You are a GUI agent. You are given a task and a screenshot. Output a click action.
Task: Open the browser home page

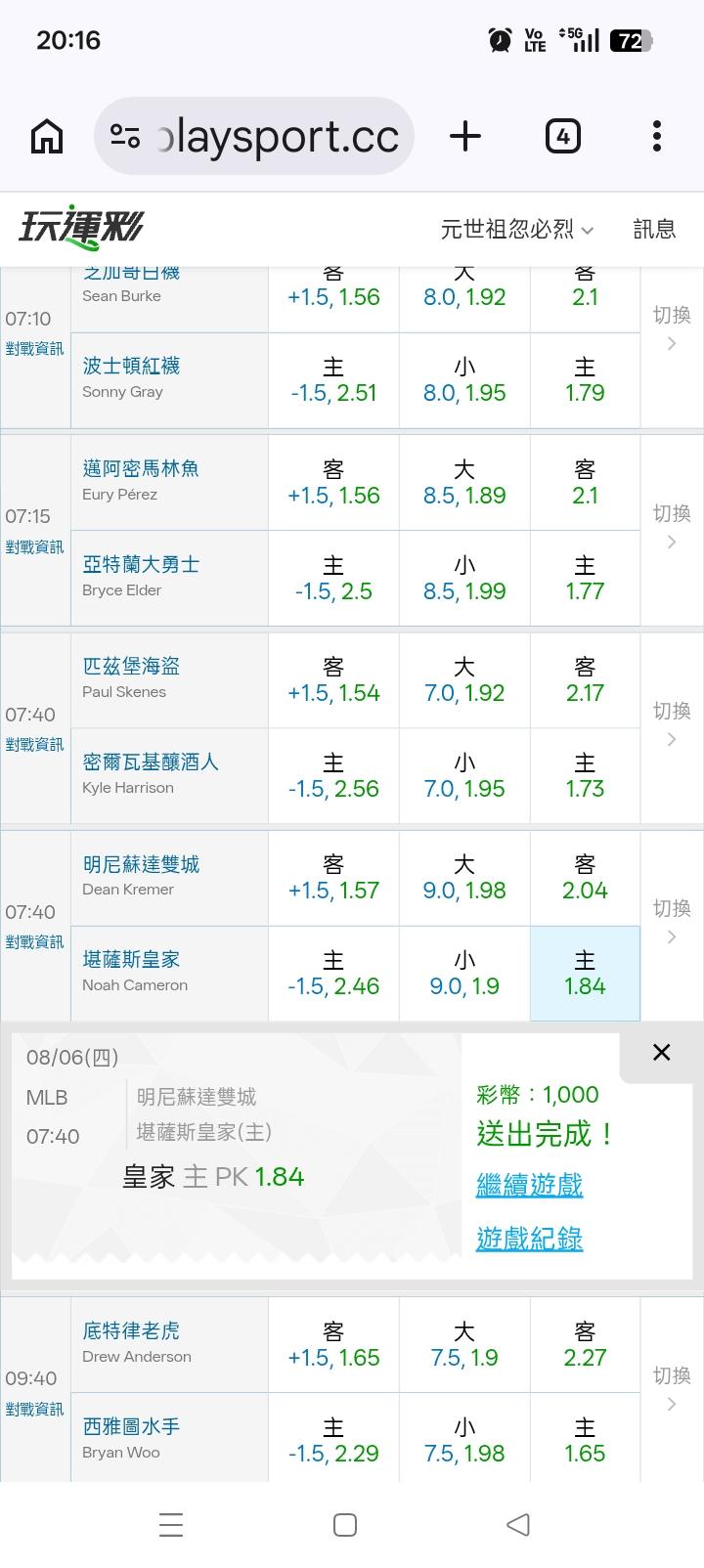[x=47, y=136]
